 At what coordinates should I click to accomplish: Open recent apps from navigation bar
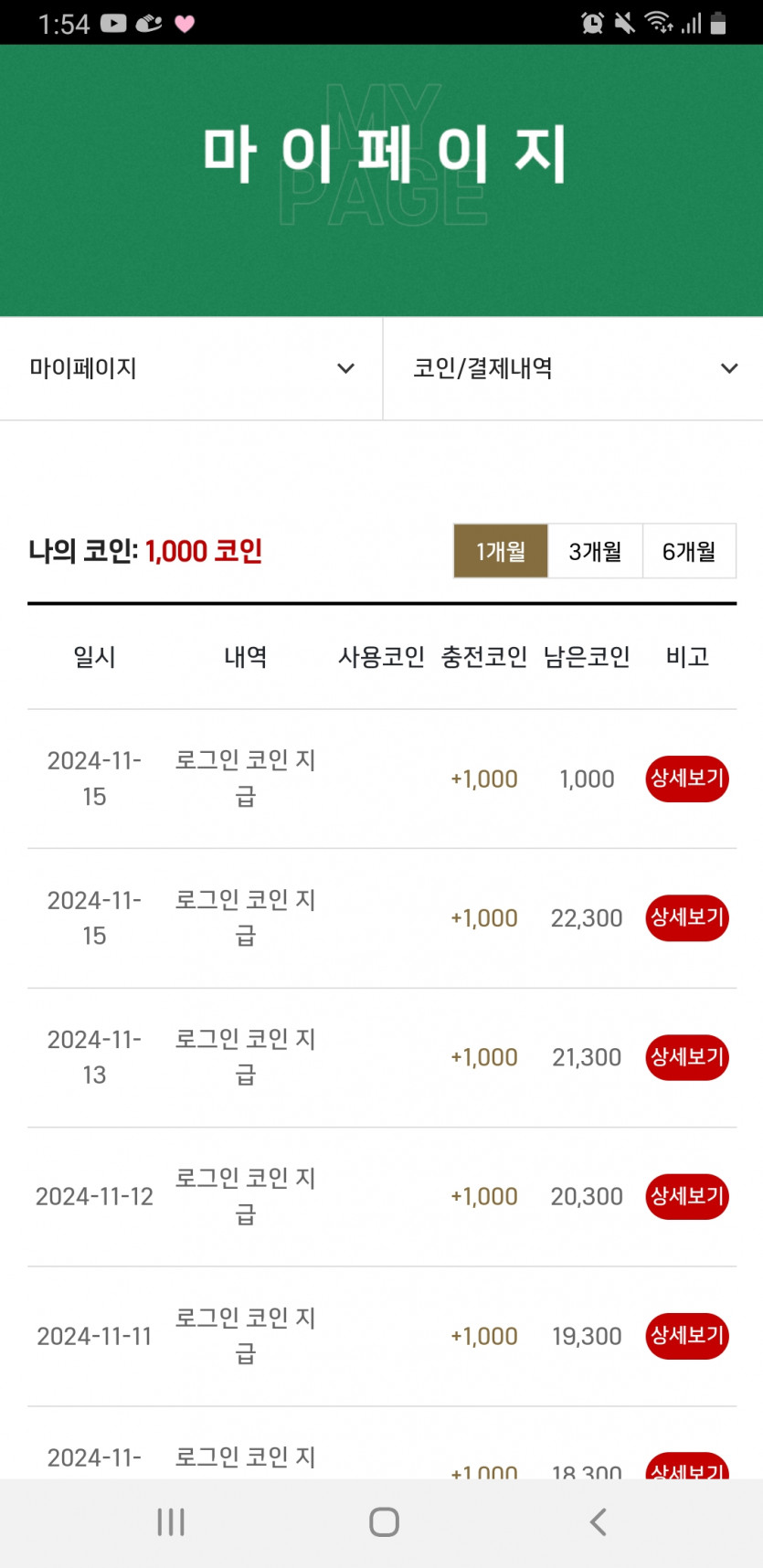click(x=171, y=1522)
